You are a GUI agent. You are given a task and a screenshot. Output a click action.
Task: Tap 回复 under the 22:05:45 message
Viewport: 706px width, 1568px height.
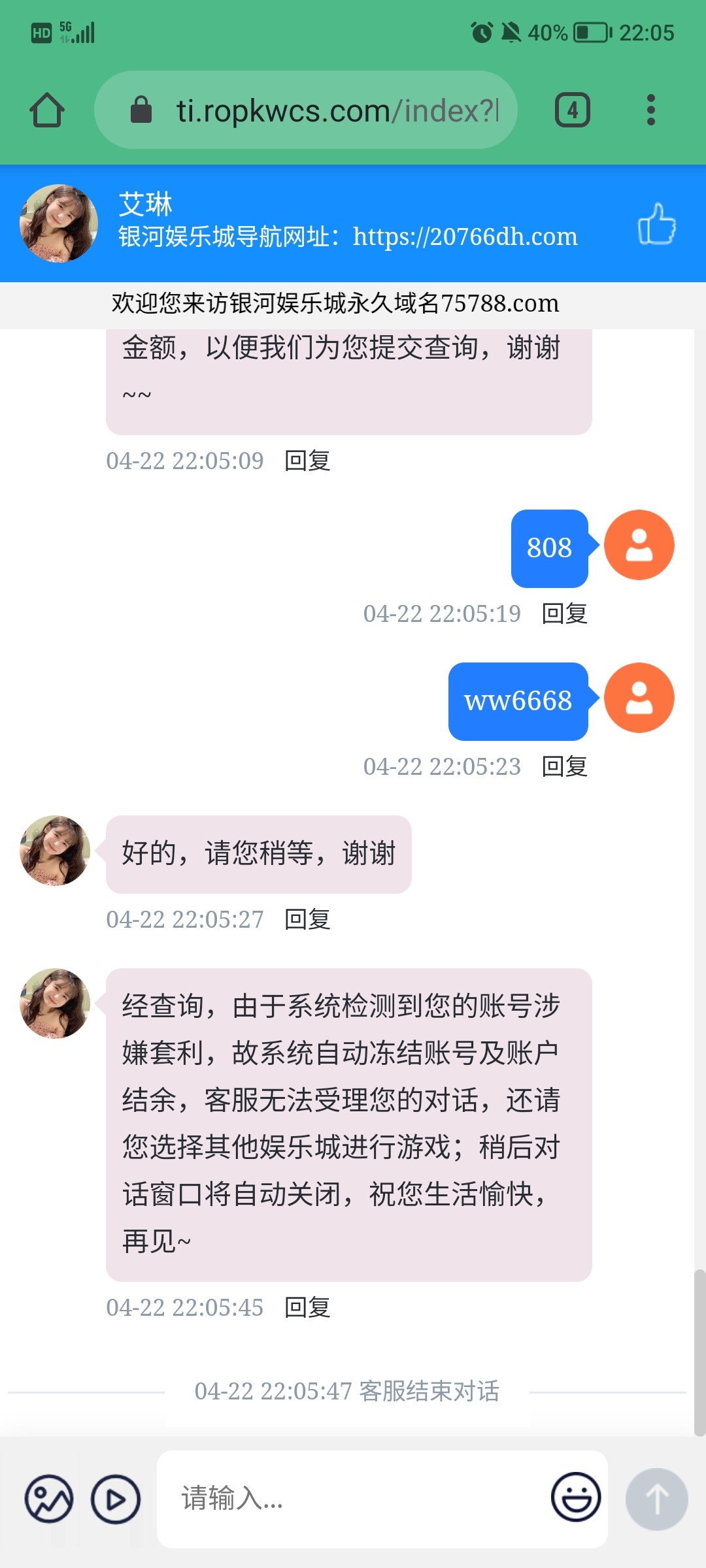coord(307,1308)
